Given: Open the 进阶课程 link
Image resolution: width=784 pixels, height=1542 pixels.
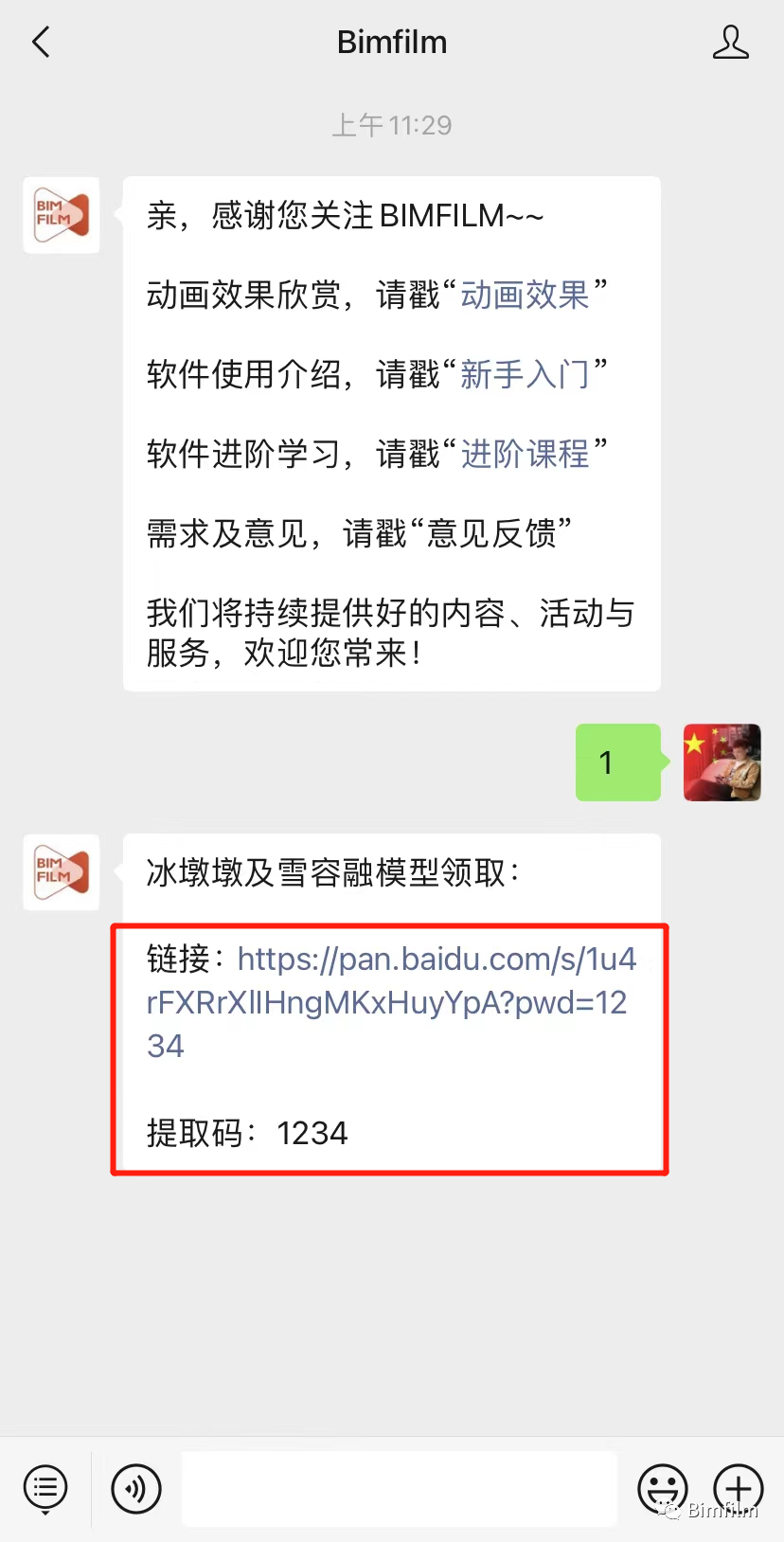Looking at the screenshot, I should point(525,455).
